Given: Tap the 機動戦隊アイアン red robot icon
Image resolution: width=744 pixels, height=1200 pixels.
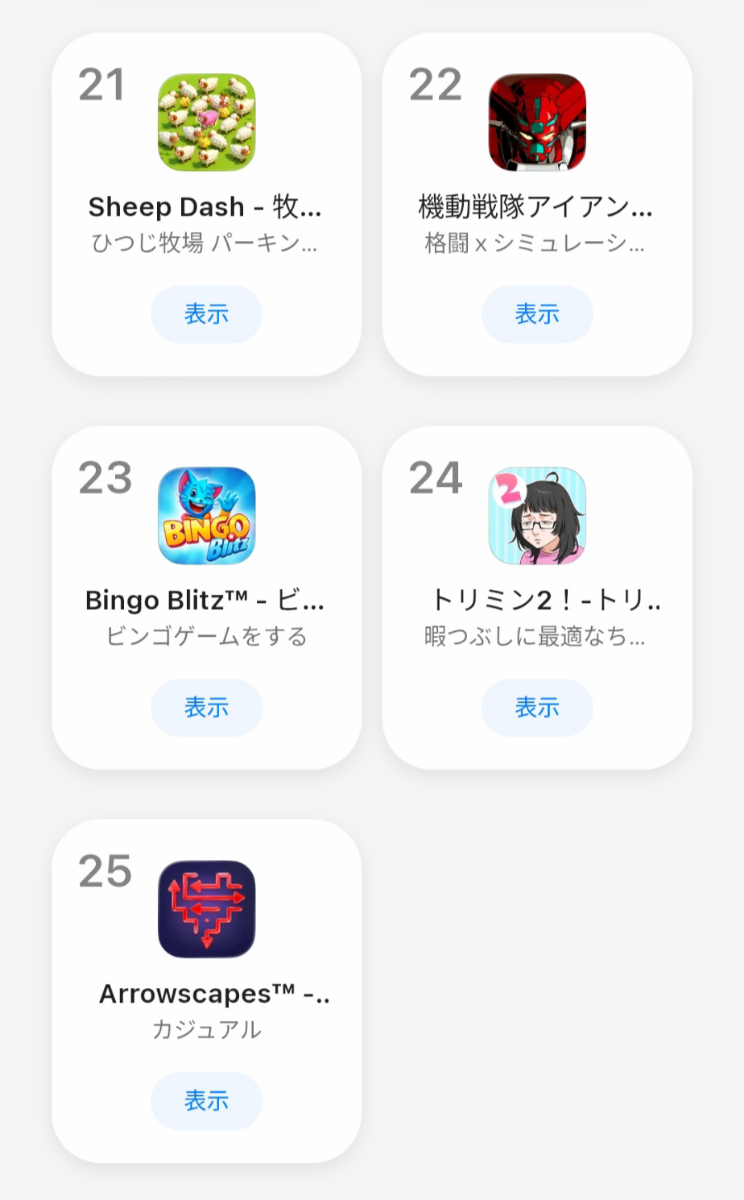Looking at the screenshot, I should [x=537, y=122].
